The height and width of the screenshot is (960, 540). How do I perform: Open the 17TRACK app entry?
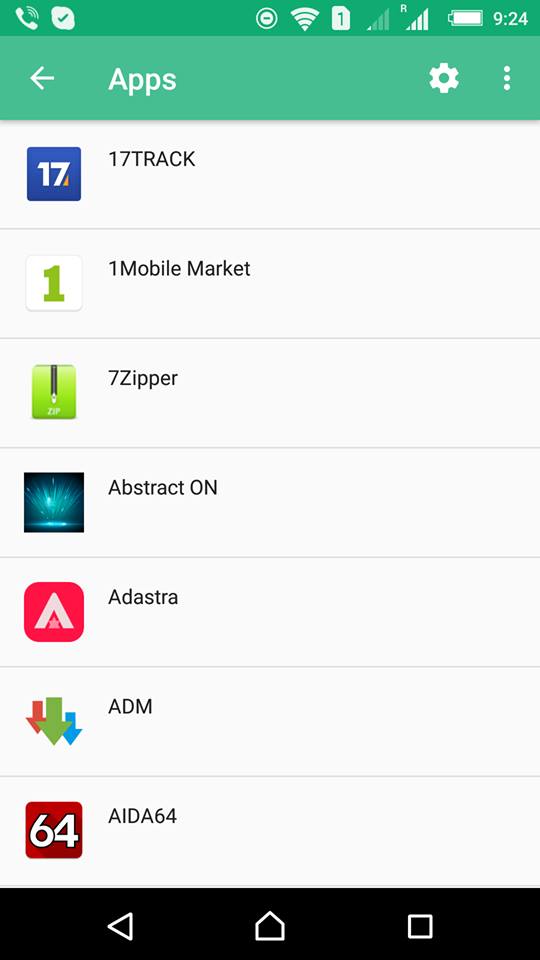270,174
